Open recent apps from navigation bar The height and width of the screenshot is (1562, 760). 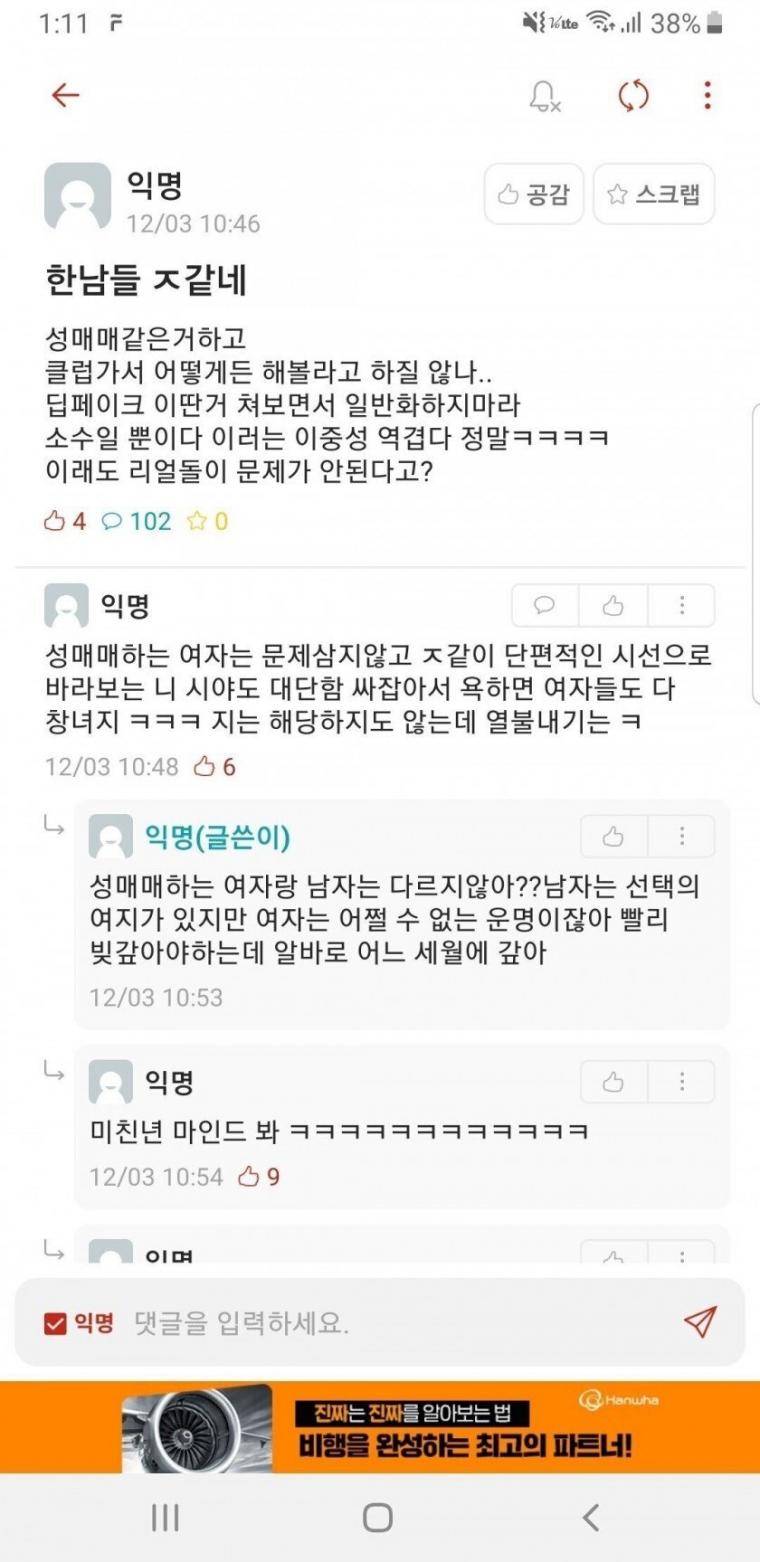coord(165,1518)
